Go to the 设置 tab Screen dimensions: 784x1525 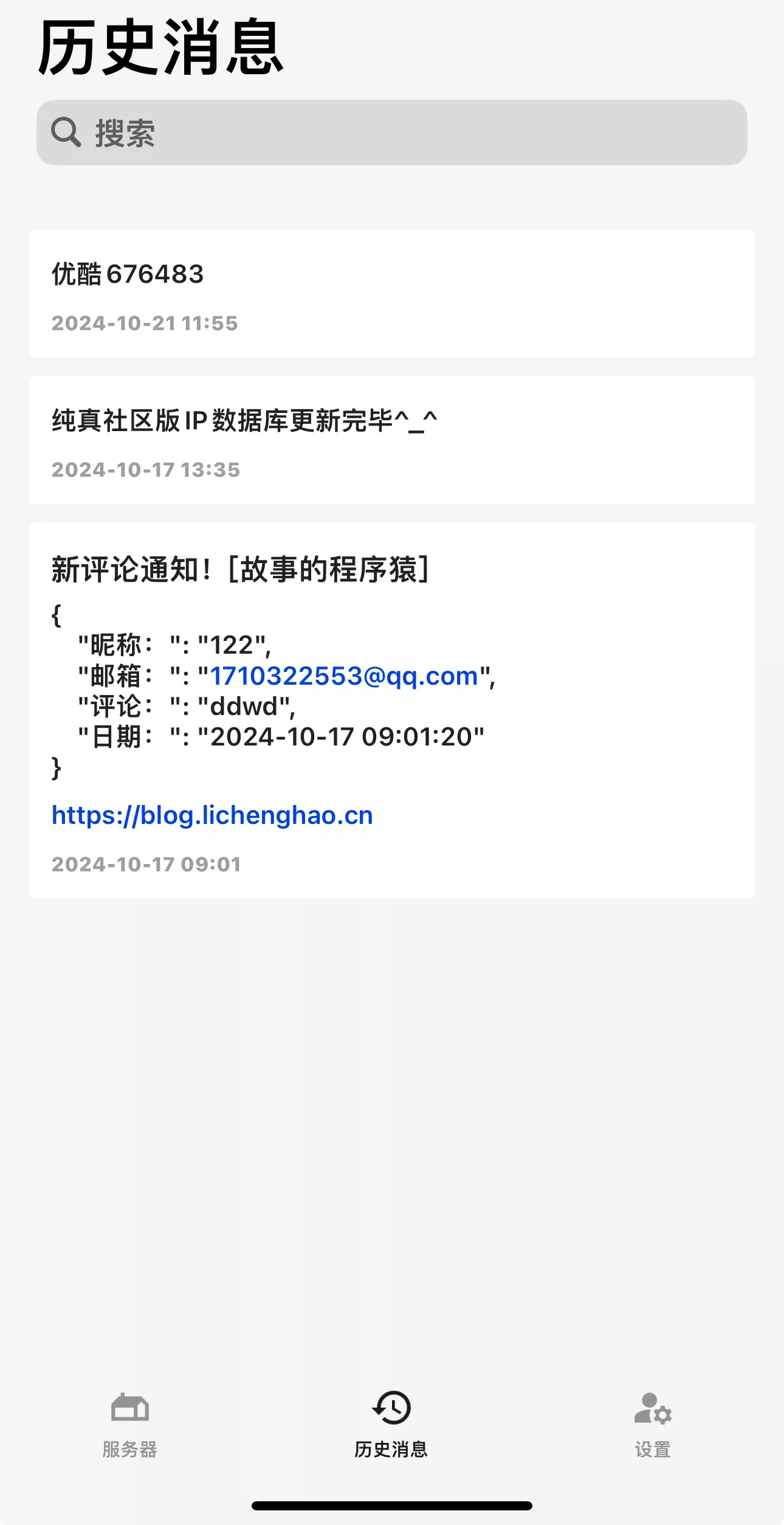[x=653, y=1424]
